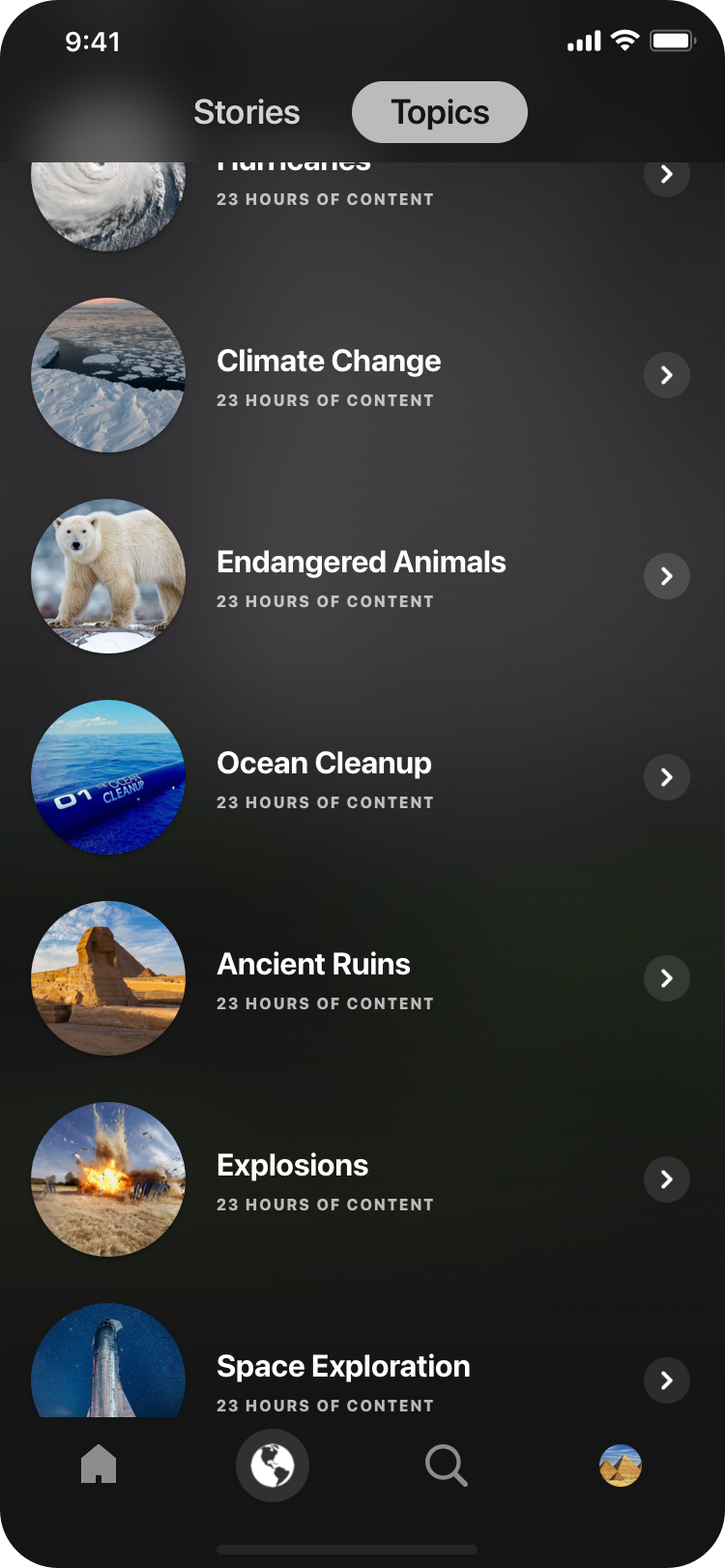The image size is (725, 1568).
Task: Open the Climate Change topic
Action: click(x=329, y=362)
